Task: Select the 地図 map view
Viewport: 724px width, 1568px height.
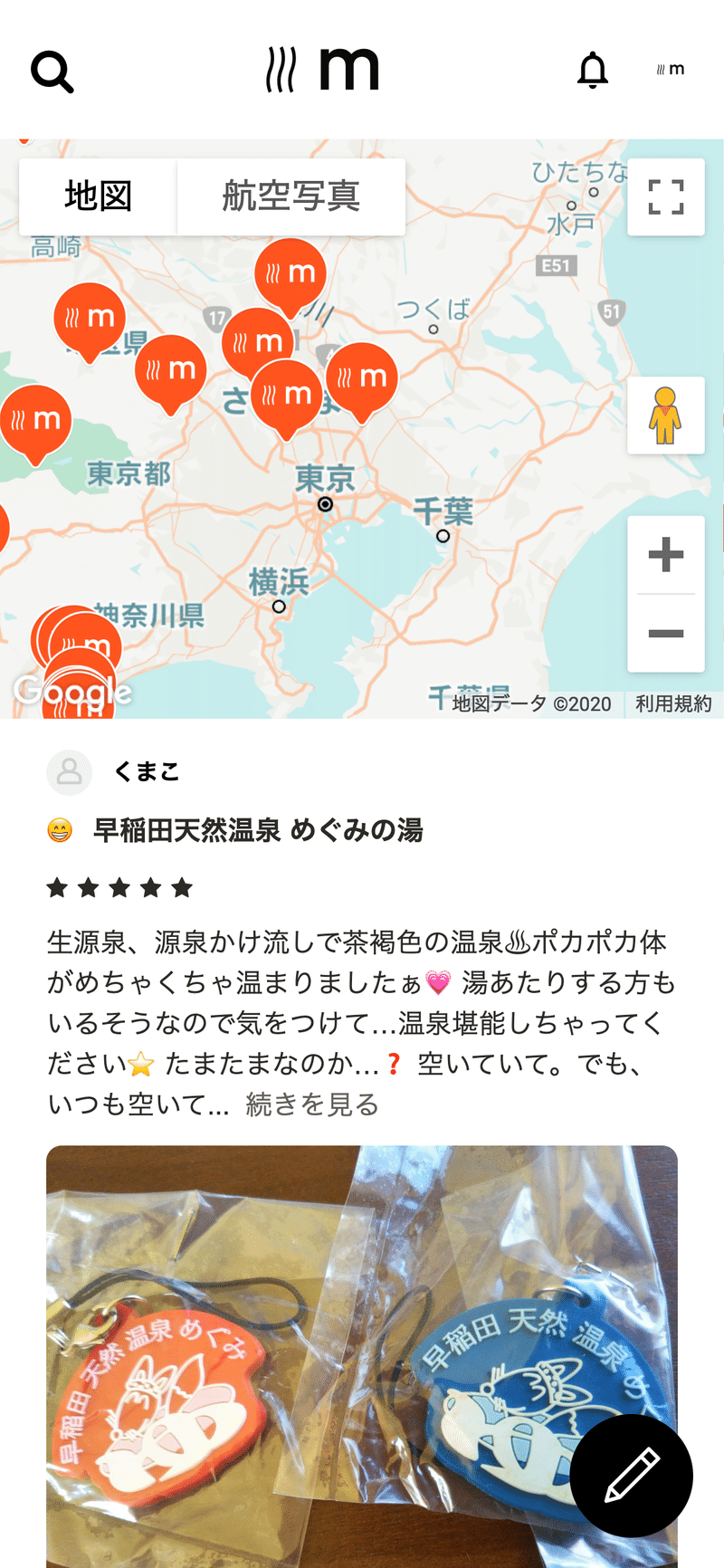Action: point(98,196)
